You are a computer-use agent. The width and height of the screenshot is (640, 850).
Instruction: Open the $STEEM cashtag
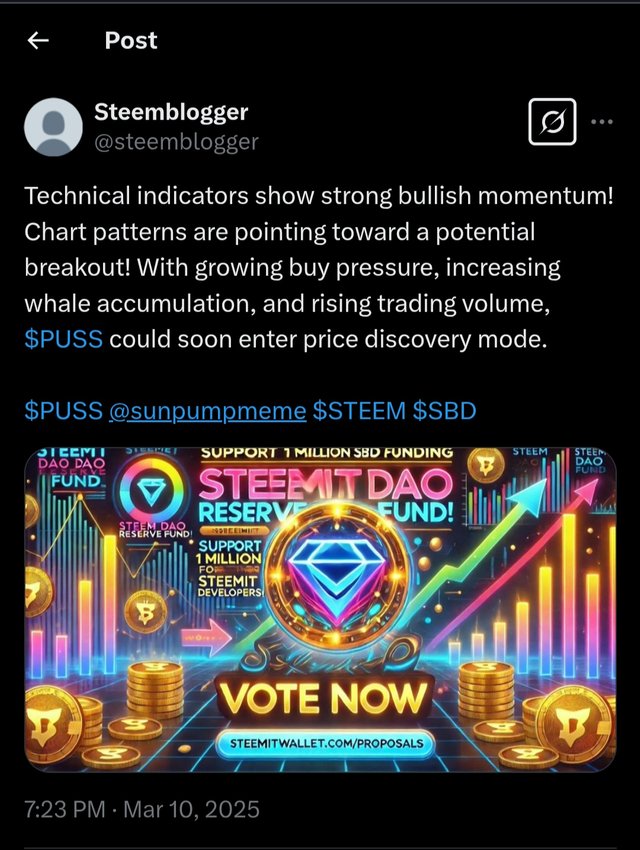tap(359, 411)
